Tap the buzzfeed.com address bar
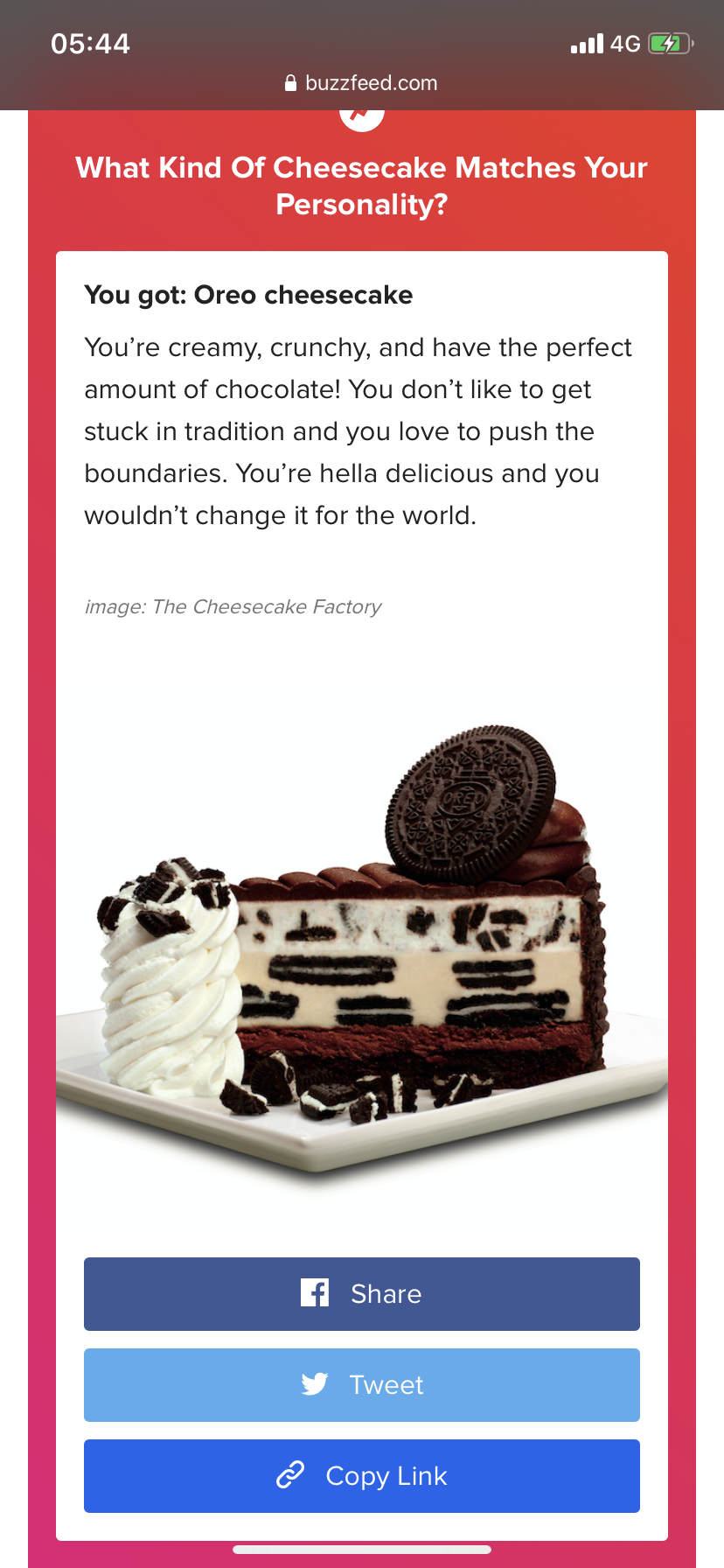Screen dimensions: 724x1568 point(362,83)
